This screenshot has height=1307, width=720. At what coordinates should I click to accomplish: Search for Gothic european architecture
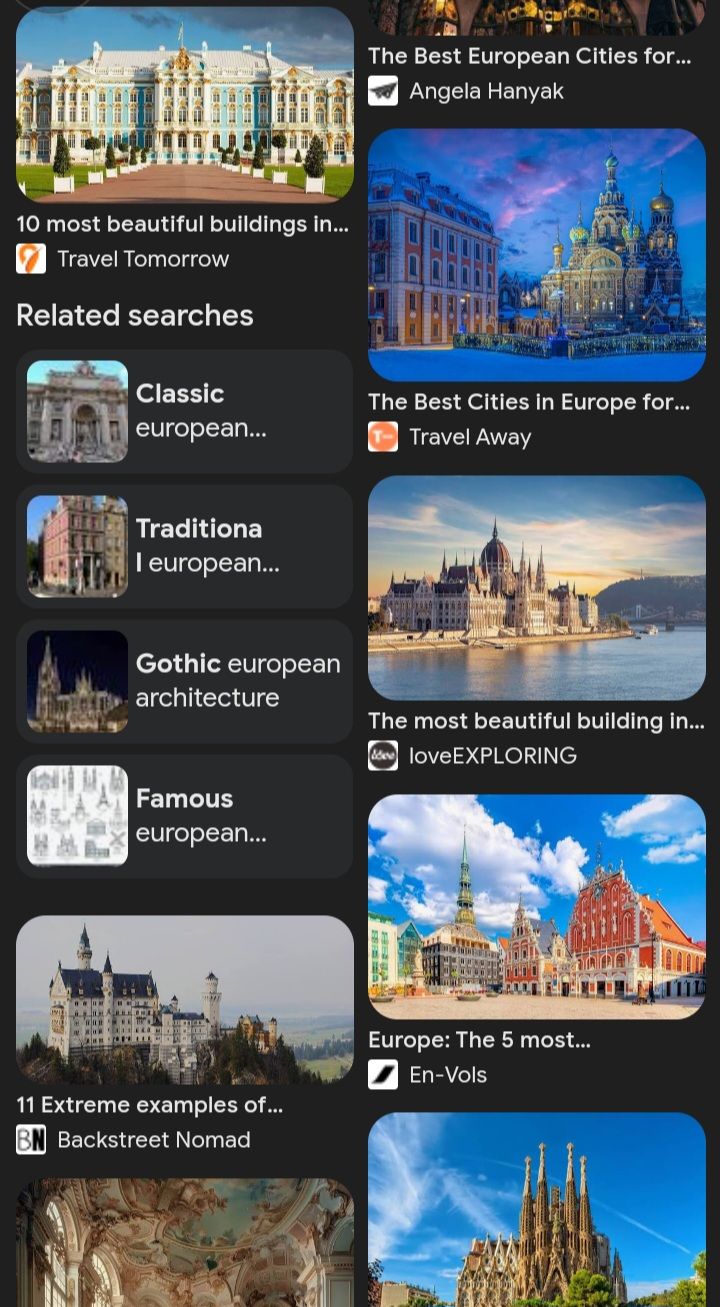click(x=185, y=681)
